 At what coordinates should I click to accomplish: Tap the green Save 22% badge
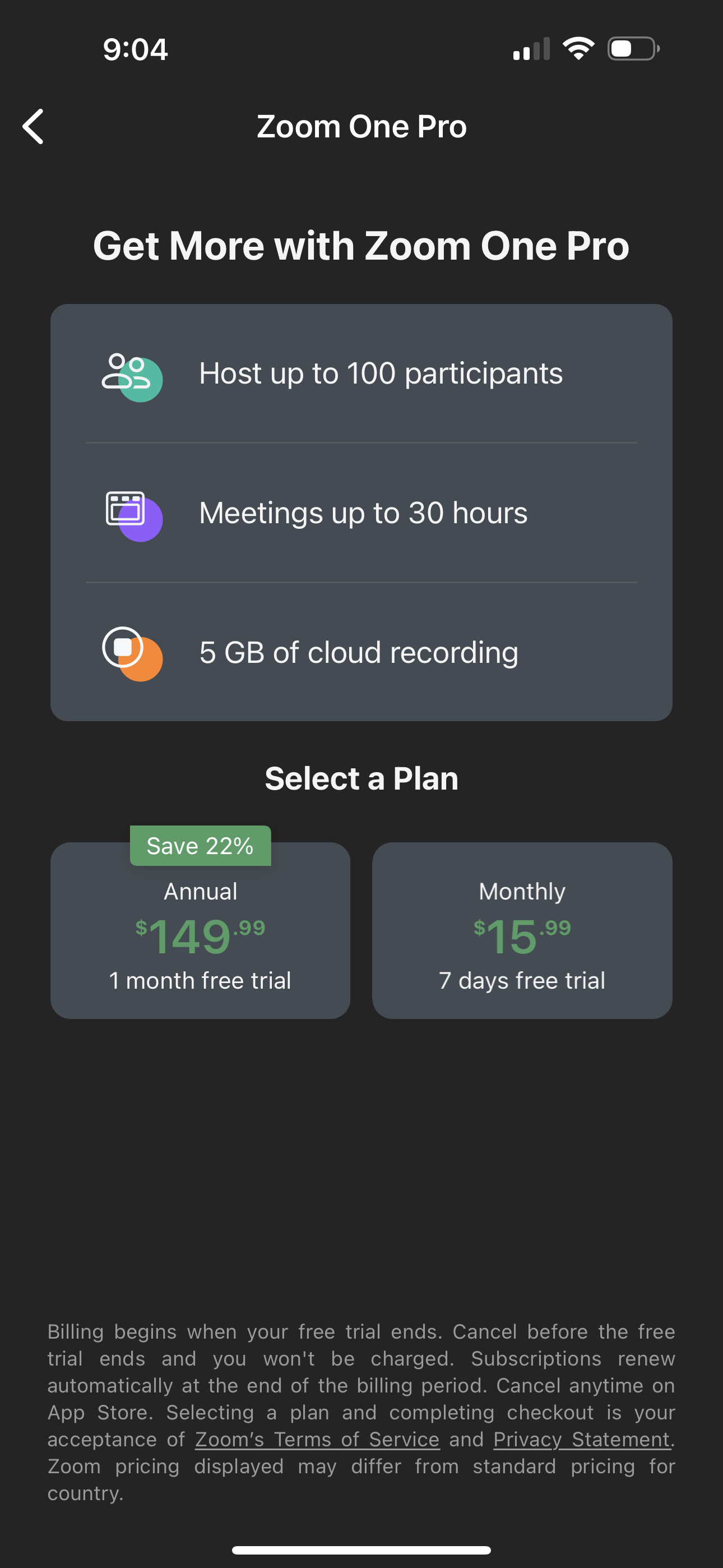[x=200, y=846]
